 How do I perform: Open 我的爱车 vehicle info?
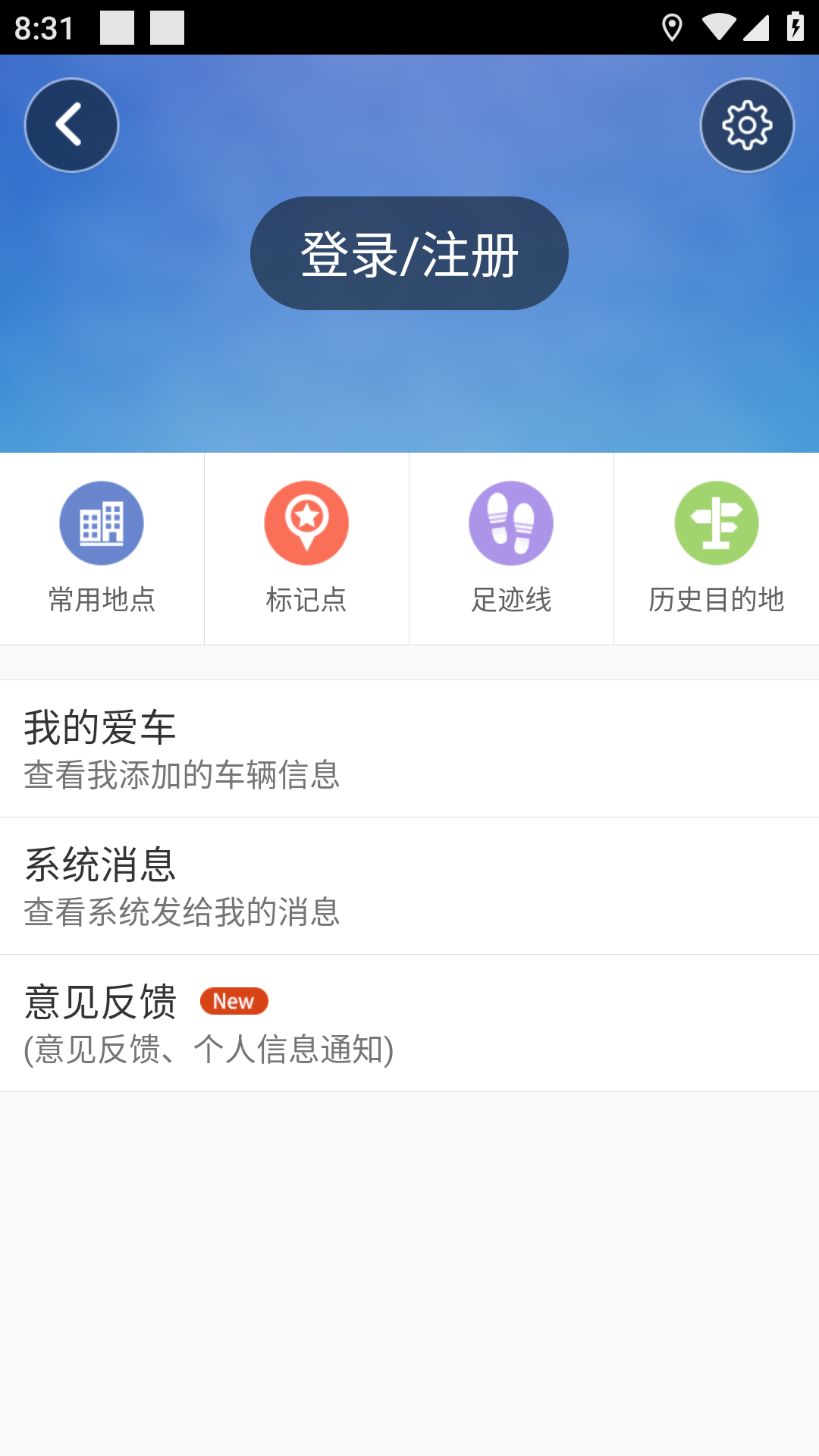409,748
